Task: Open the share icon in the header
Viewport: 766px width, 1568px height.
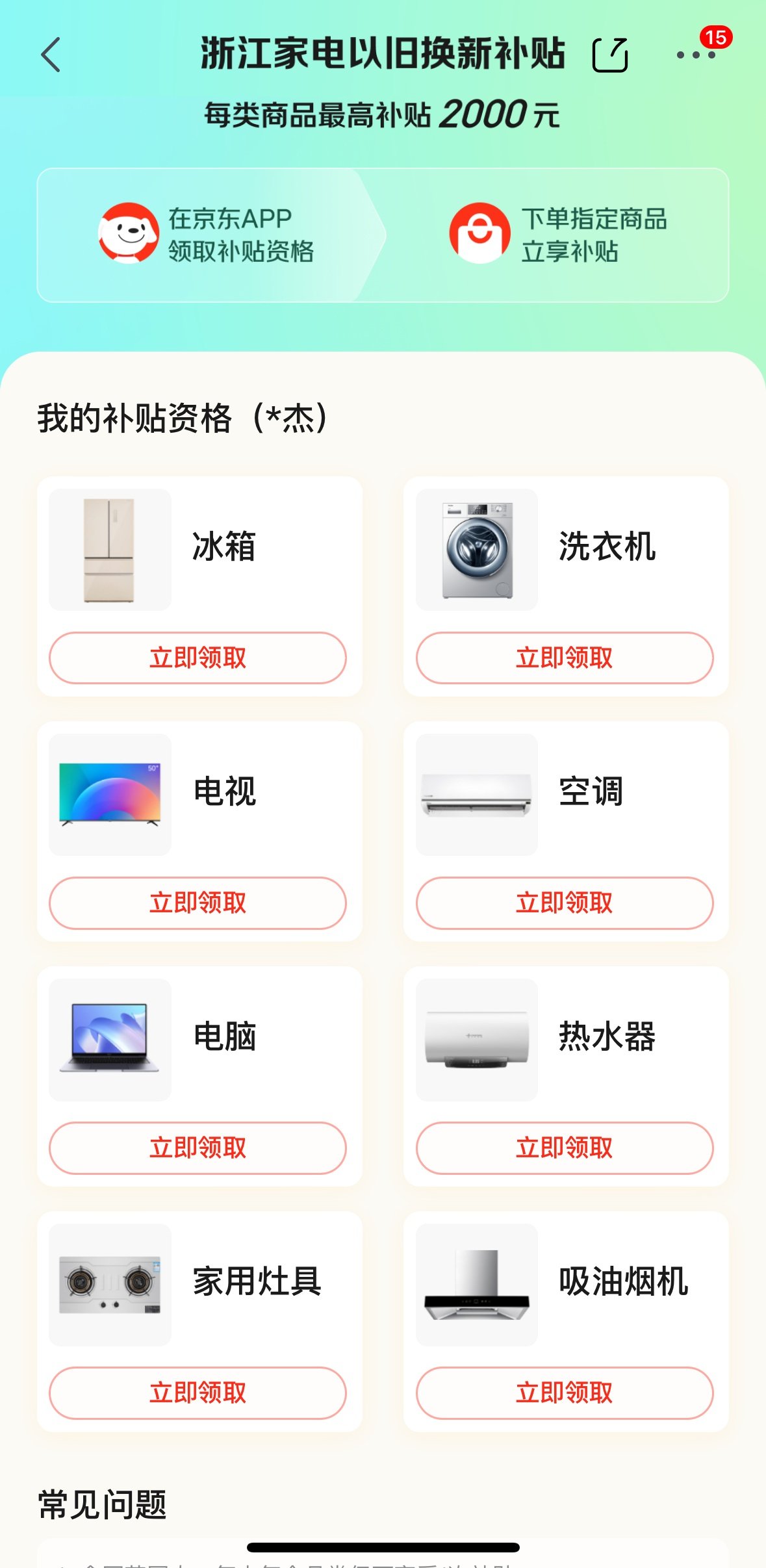Action: click(x=611, y=55)
